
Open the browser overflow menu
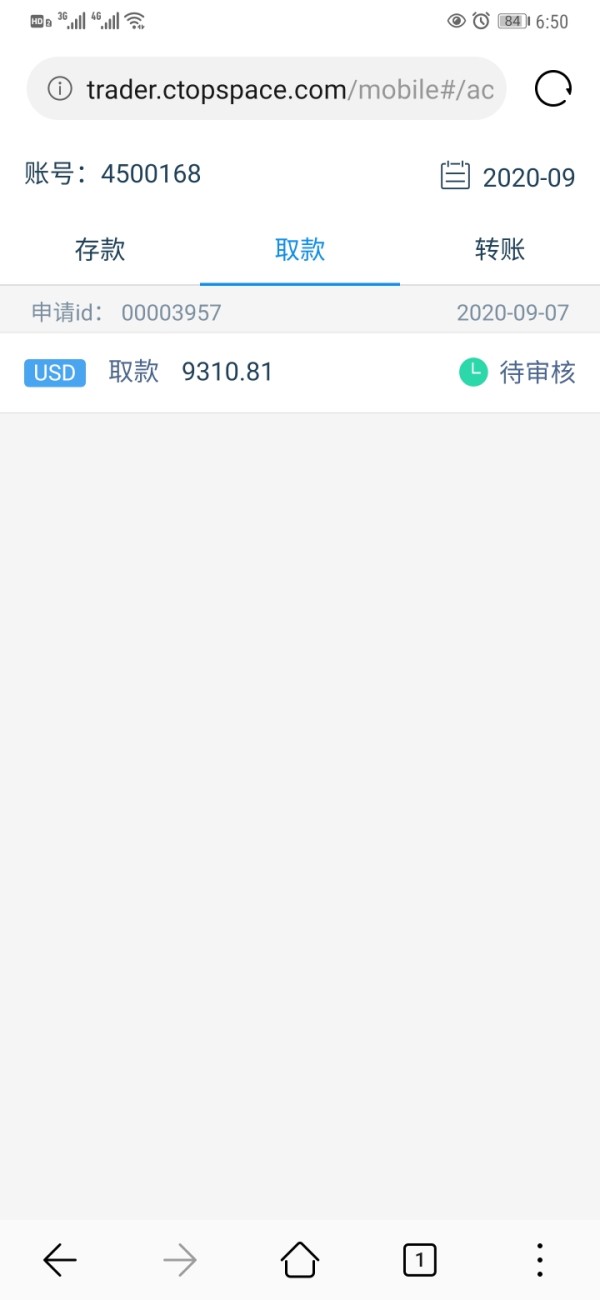pyautogui.click(x=540, y=1260)
